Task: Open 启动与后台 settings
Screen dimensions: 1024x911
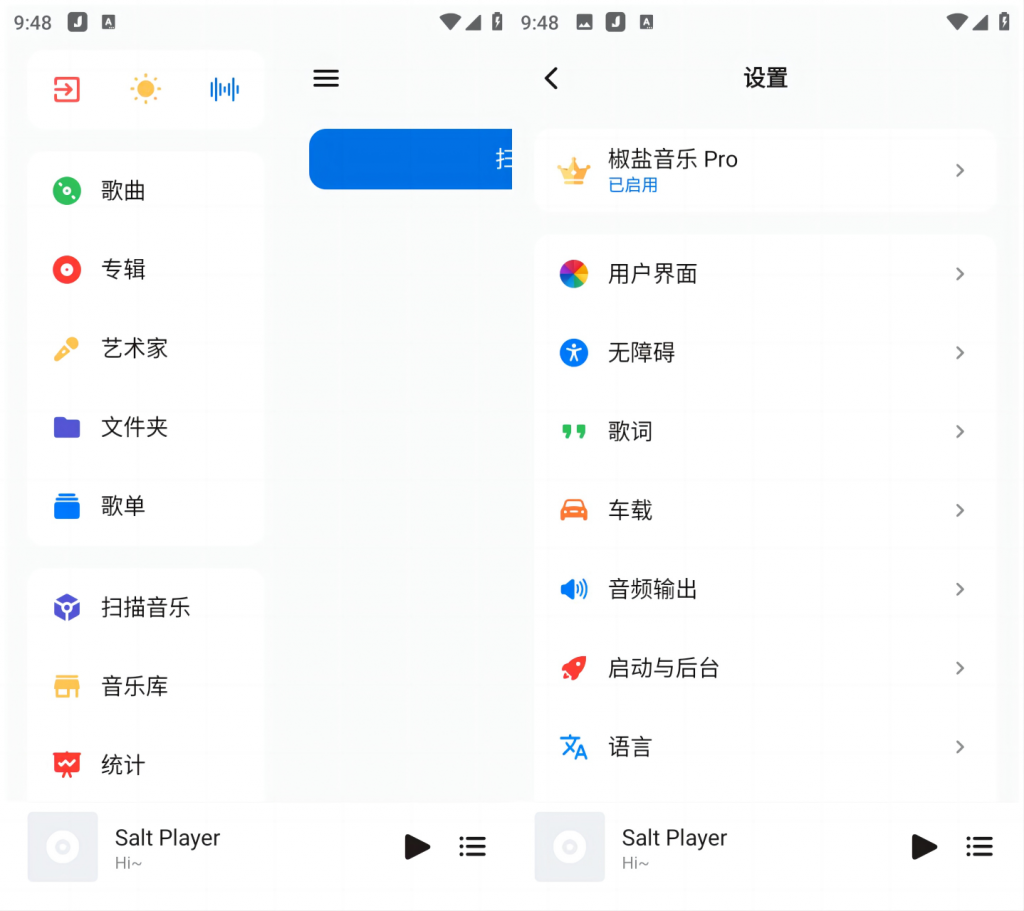Action: coord(765,669)
